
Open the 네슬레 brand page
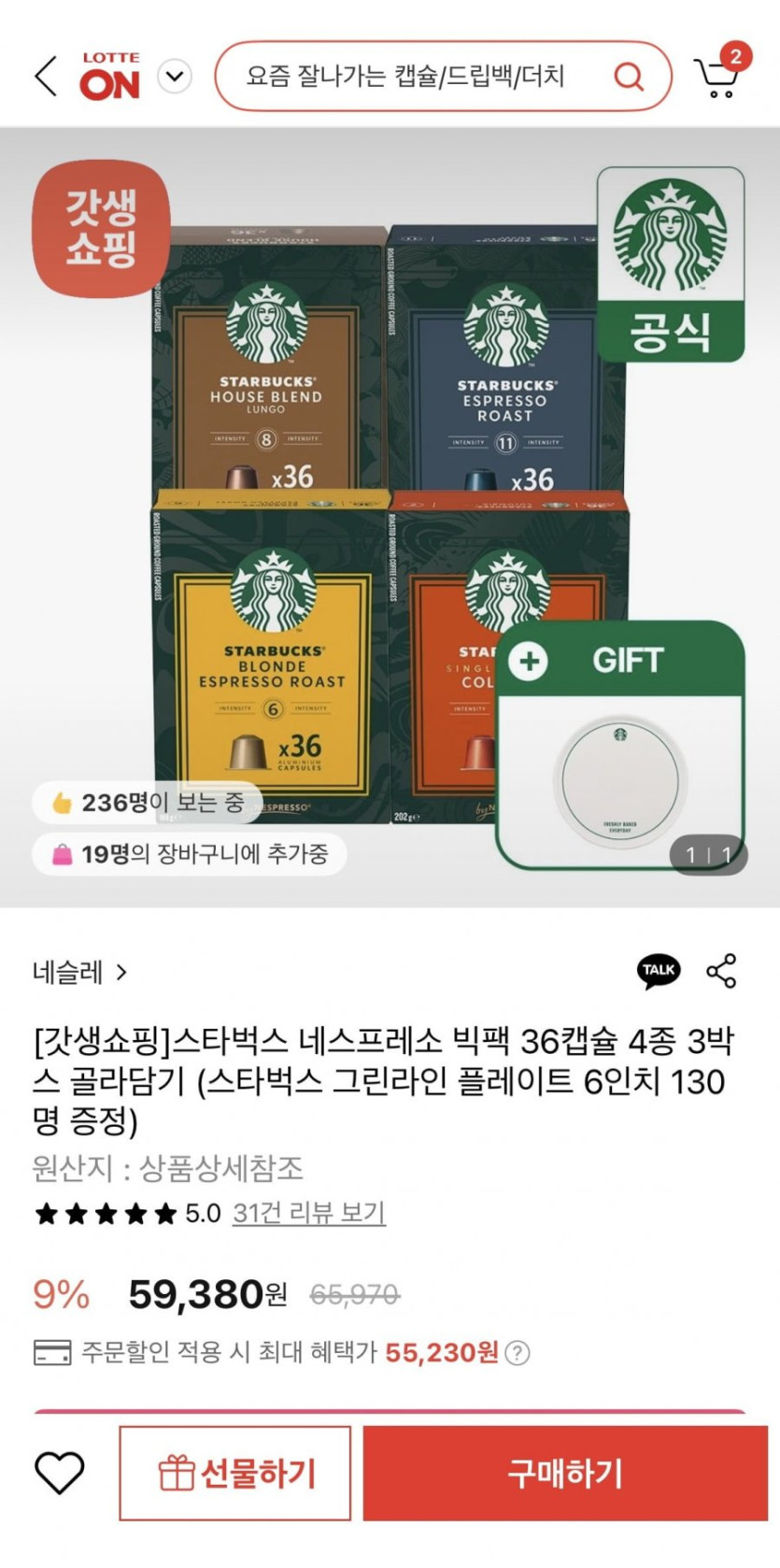coord(80,973)
